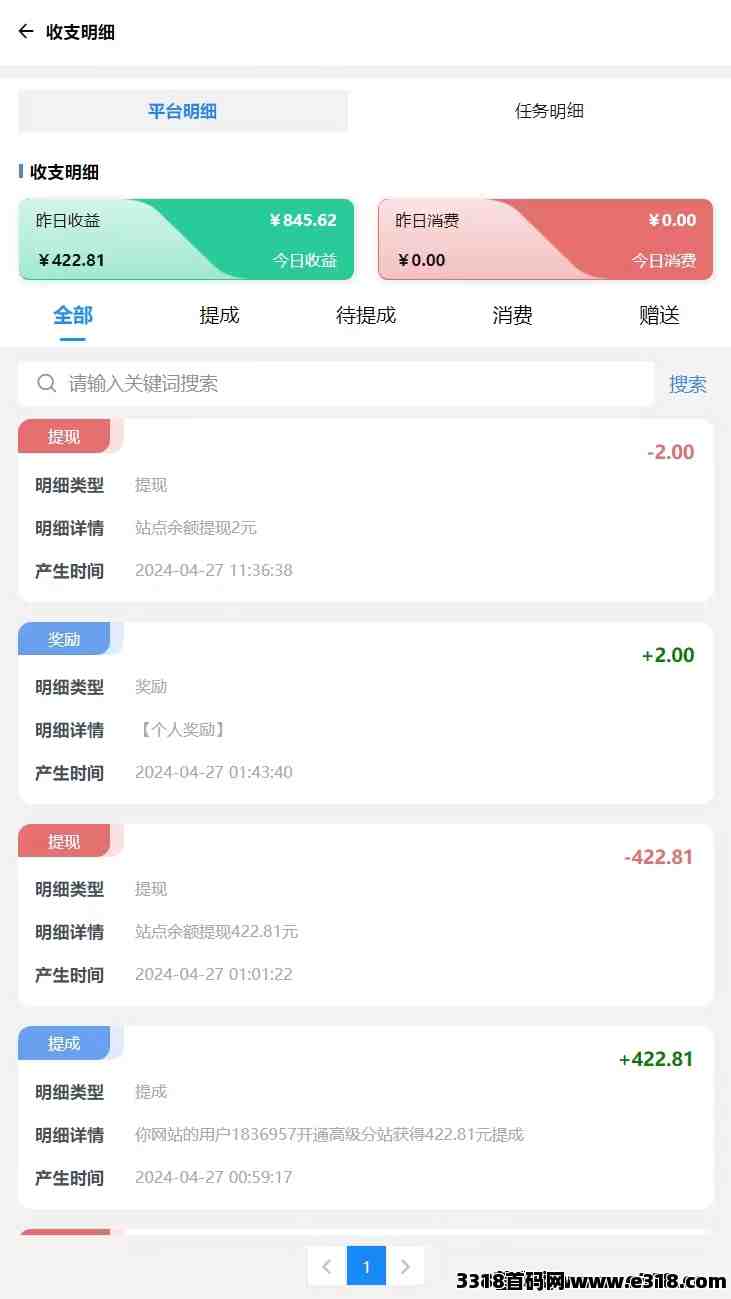Select the 待提成 filter tab
731x1299 pixels.
click(366, 316)
